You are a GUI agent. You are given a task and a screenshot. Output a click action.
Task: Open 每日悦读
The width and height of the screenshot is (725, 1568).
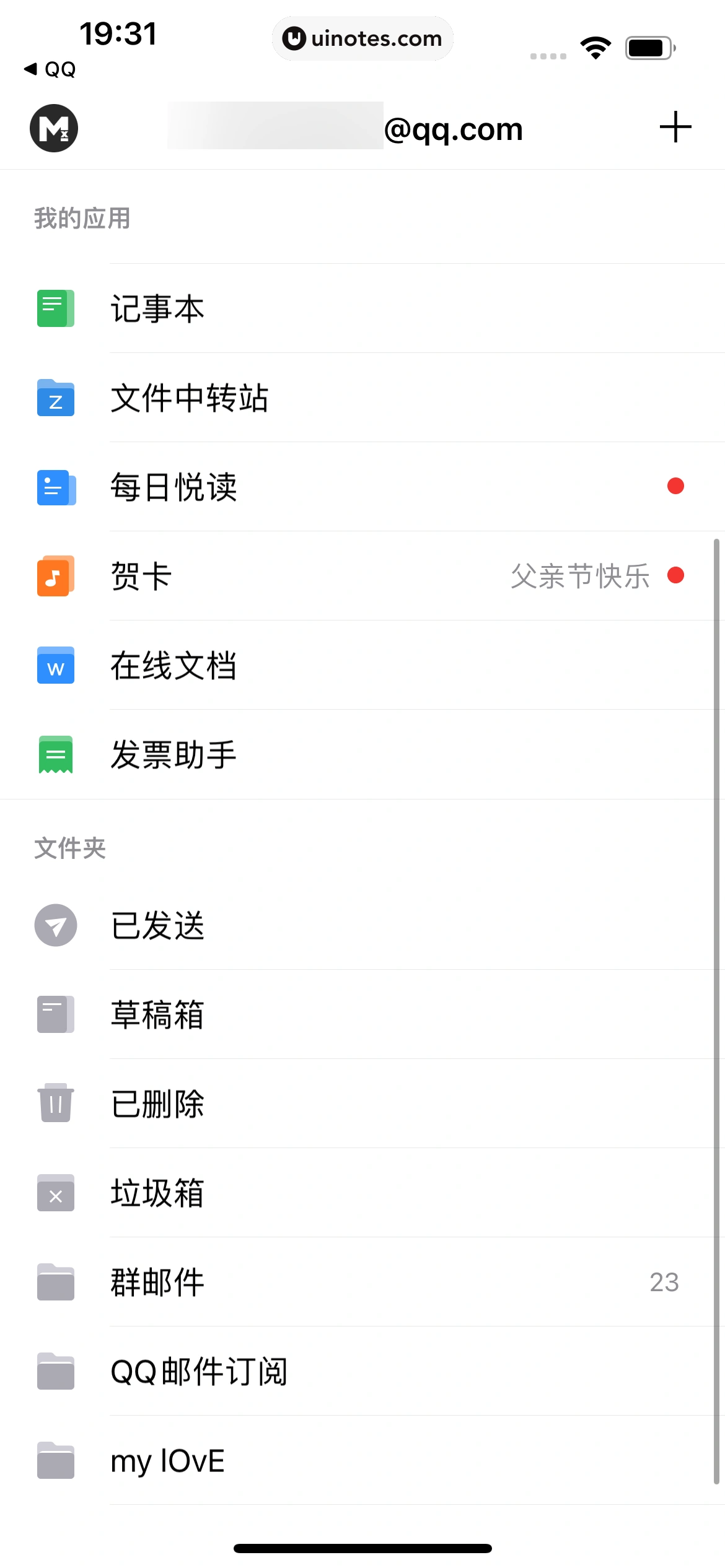pos(174,487)
